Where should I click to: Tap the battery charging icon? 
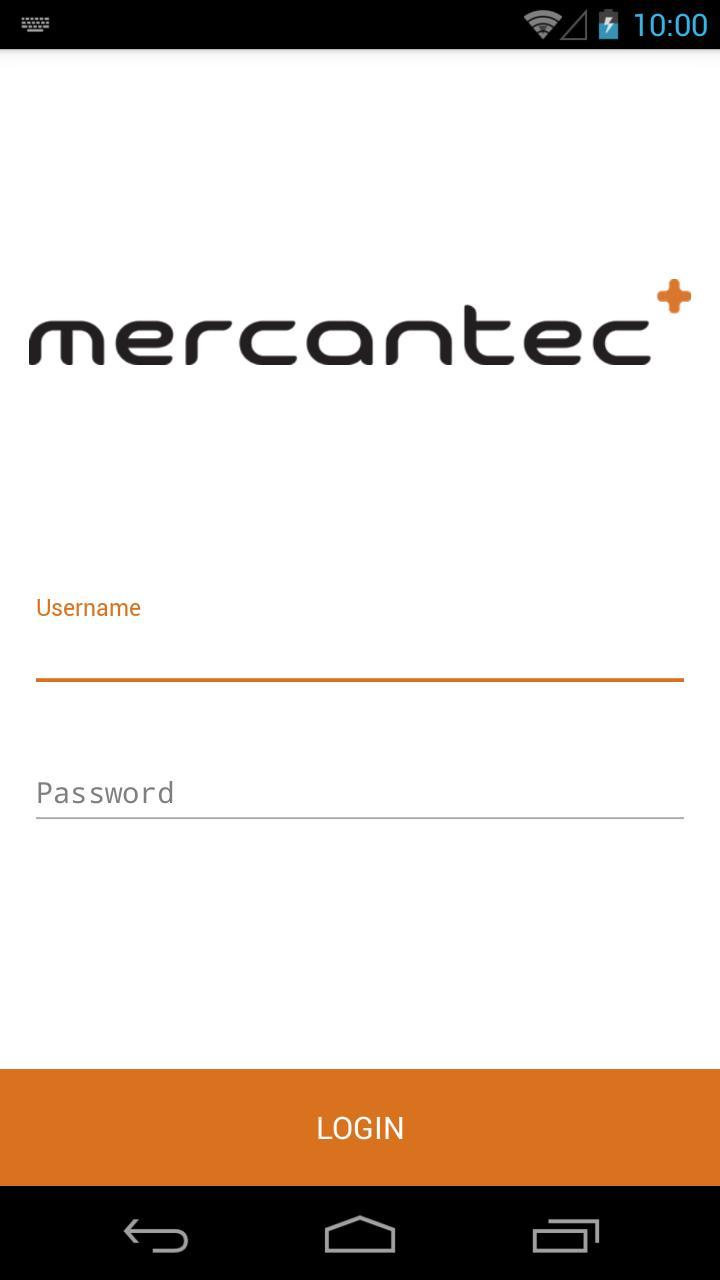pos(607,24)
